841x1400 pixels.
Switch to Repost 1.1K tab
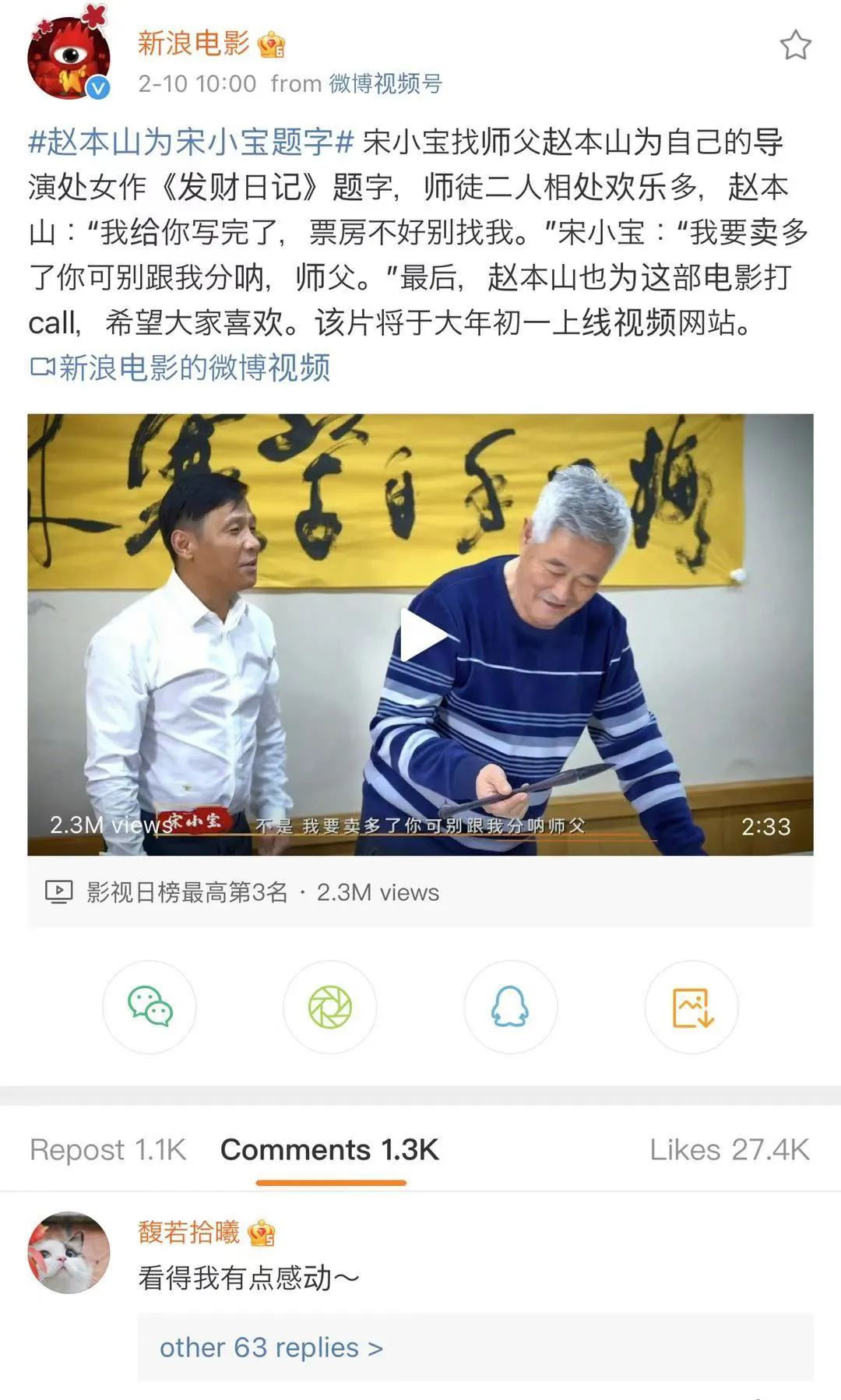point(108,1150)
